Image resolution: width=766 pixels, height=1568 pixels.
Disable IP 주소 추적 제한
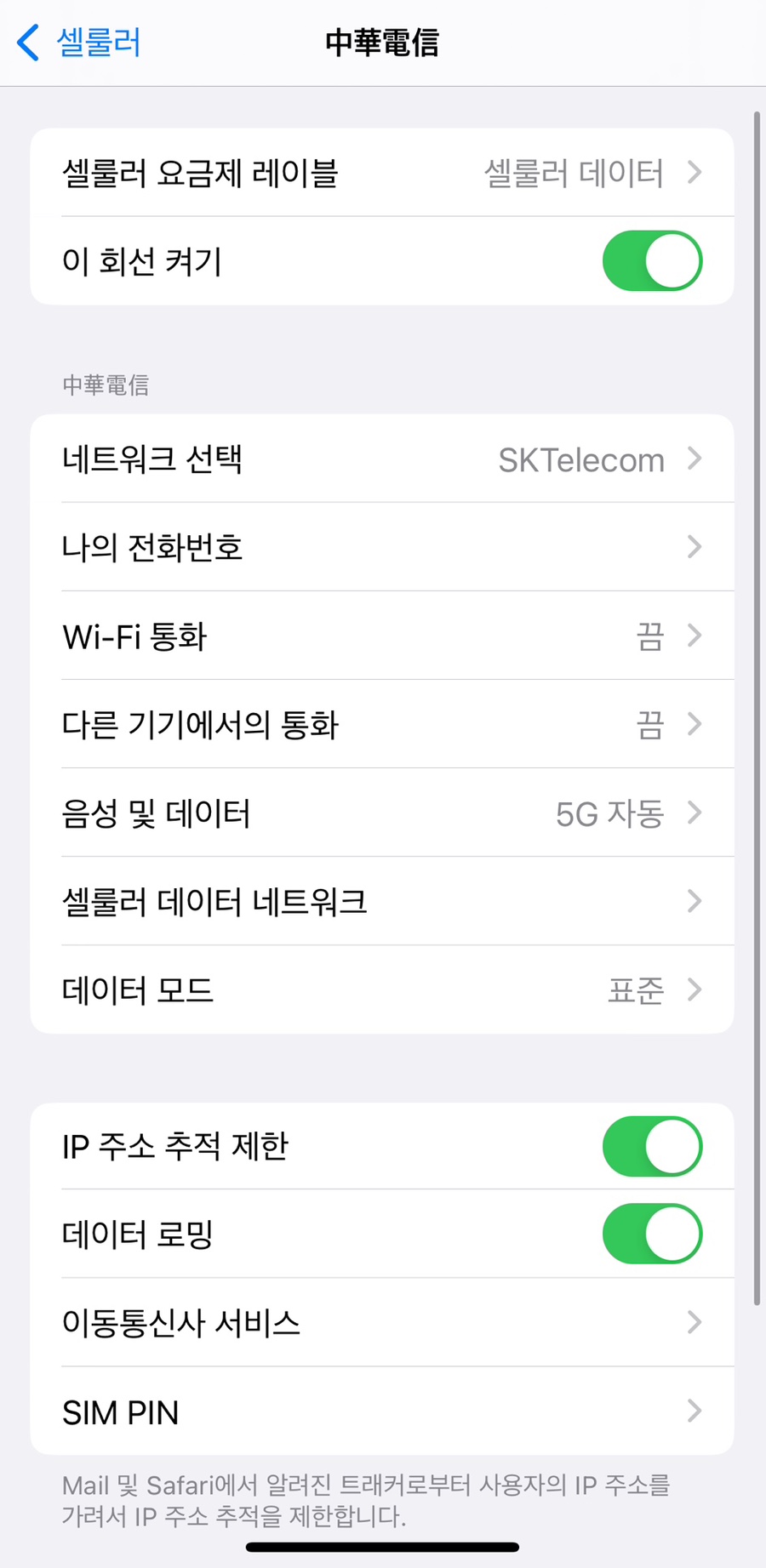click(x=652, y=1146)
